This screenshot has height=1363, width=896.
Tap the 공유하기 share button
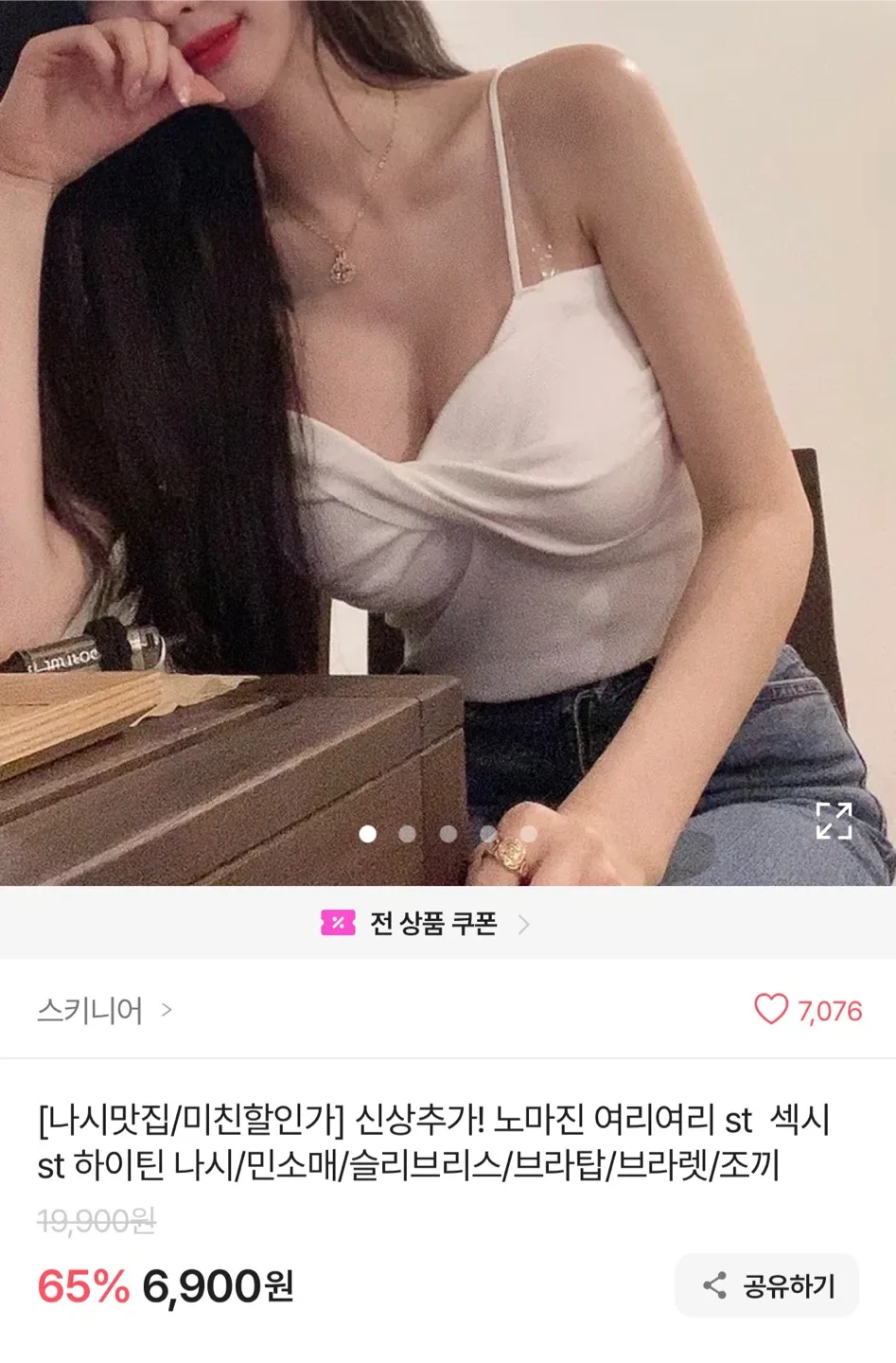point(767,1285)
